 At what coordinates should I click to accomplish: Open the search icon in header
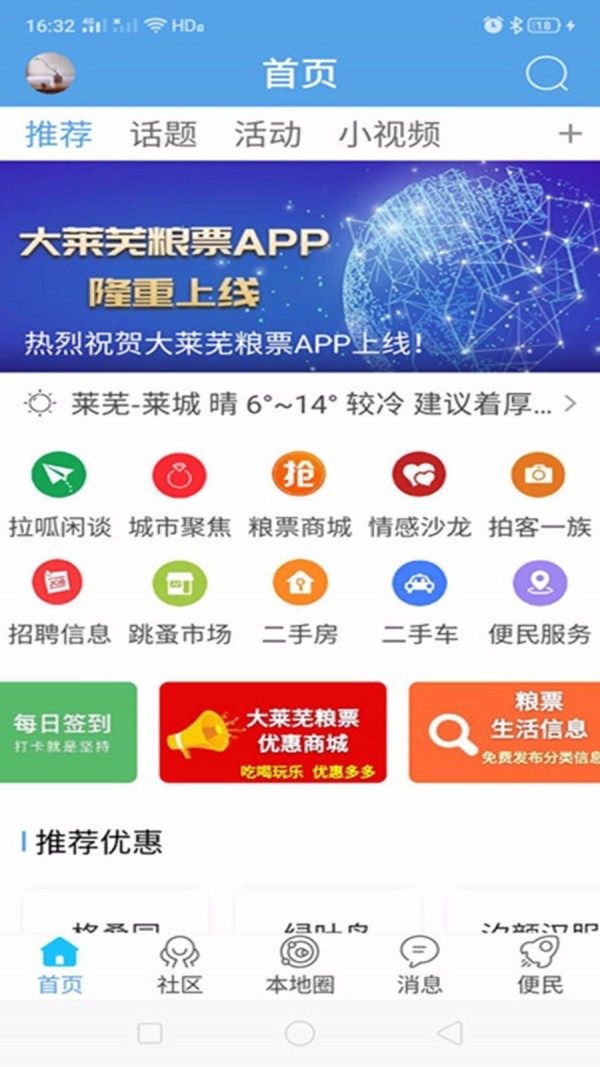[546, 74]
